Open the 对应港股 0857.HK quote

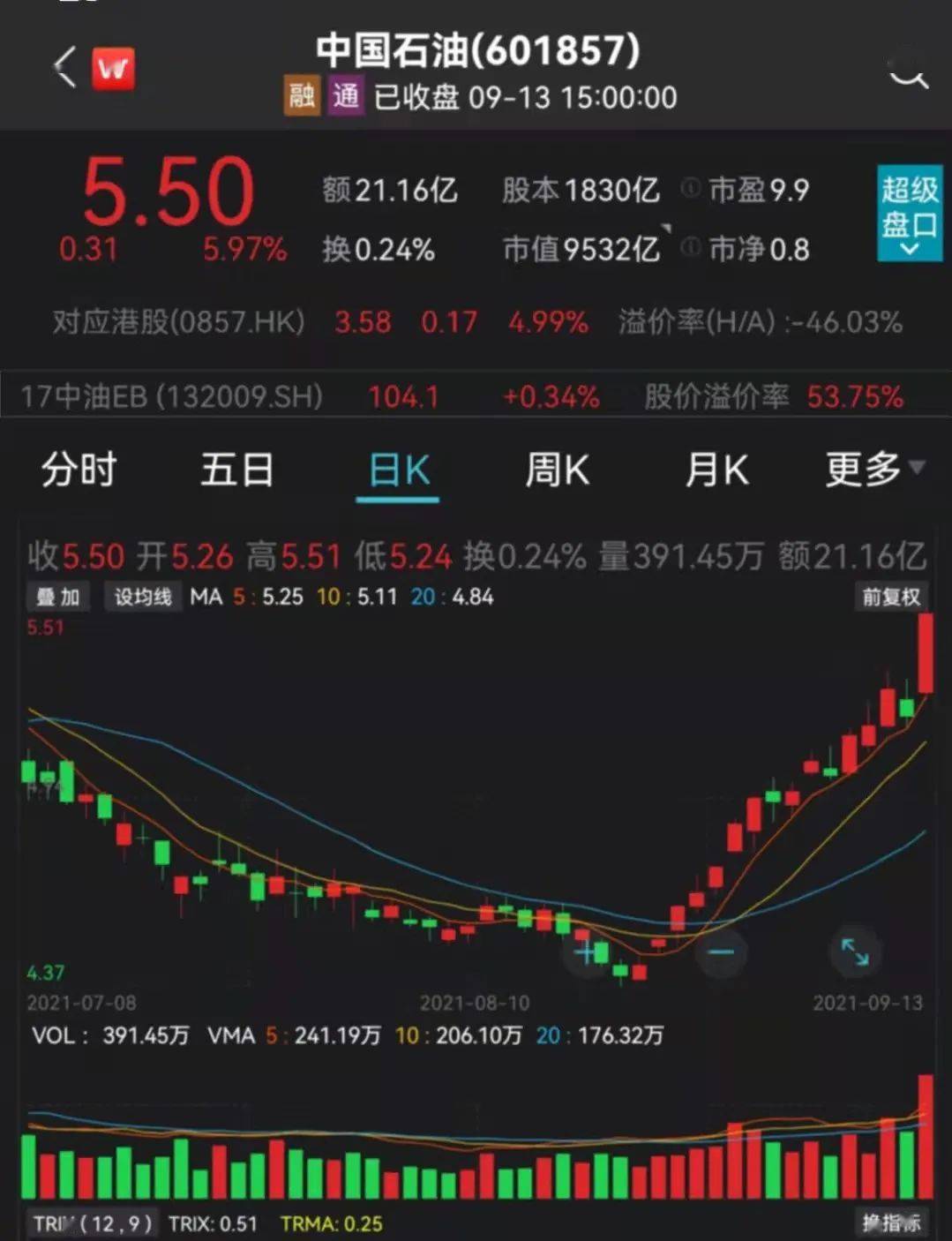click(x=179, y=322)
